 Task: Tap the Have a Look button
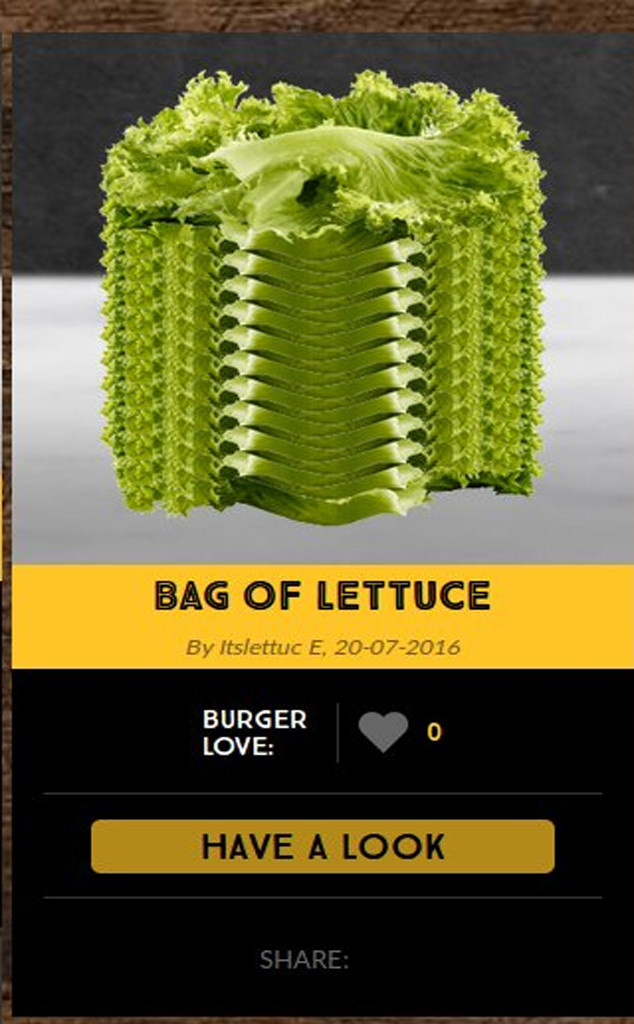(x=322, y=846)
